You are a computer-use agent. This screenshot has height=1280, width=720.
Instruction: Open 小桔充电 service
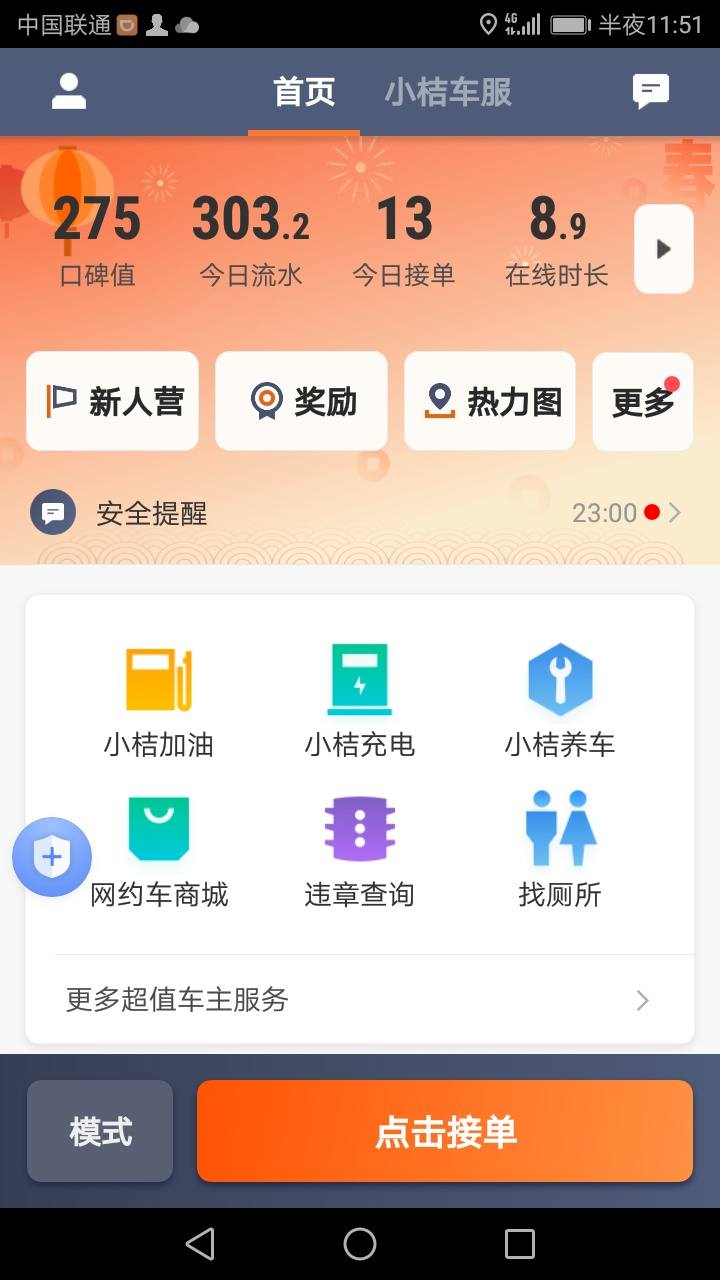pyautogui.click(x=360, y=700)
